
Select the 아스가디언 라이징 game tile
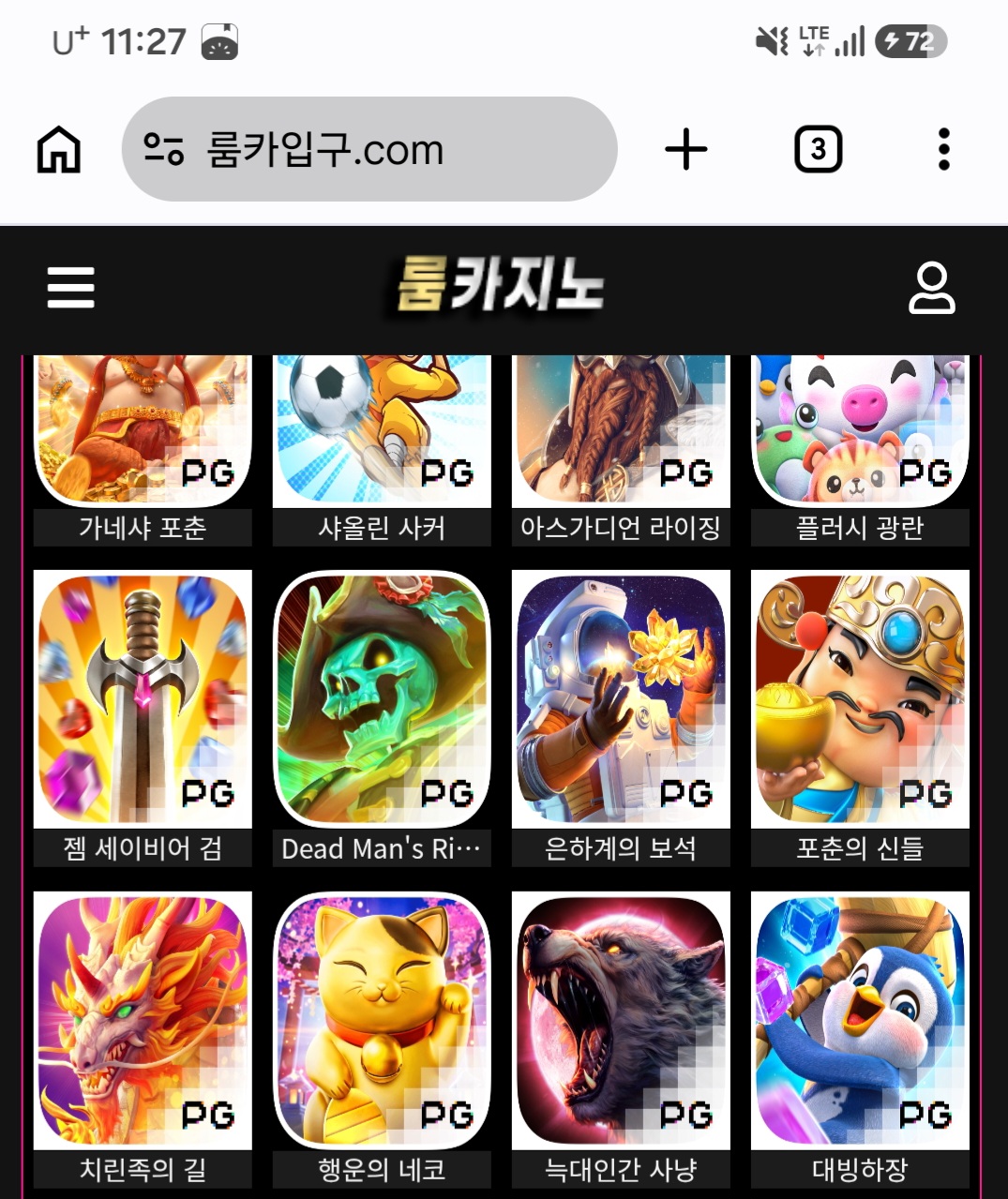[x=621, y=450]
